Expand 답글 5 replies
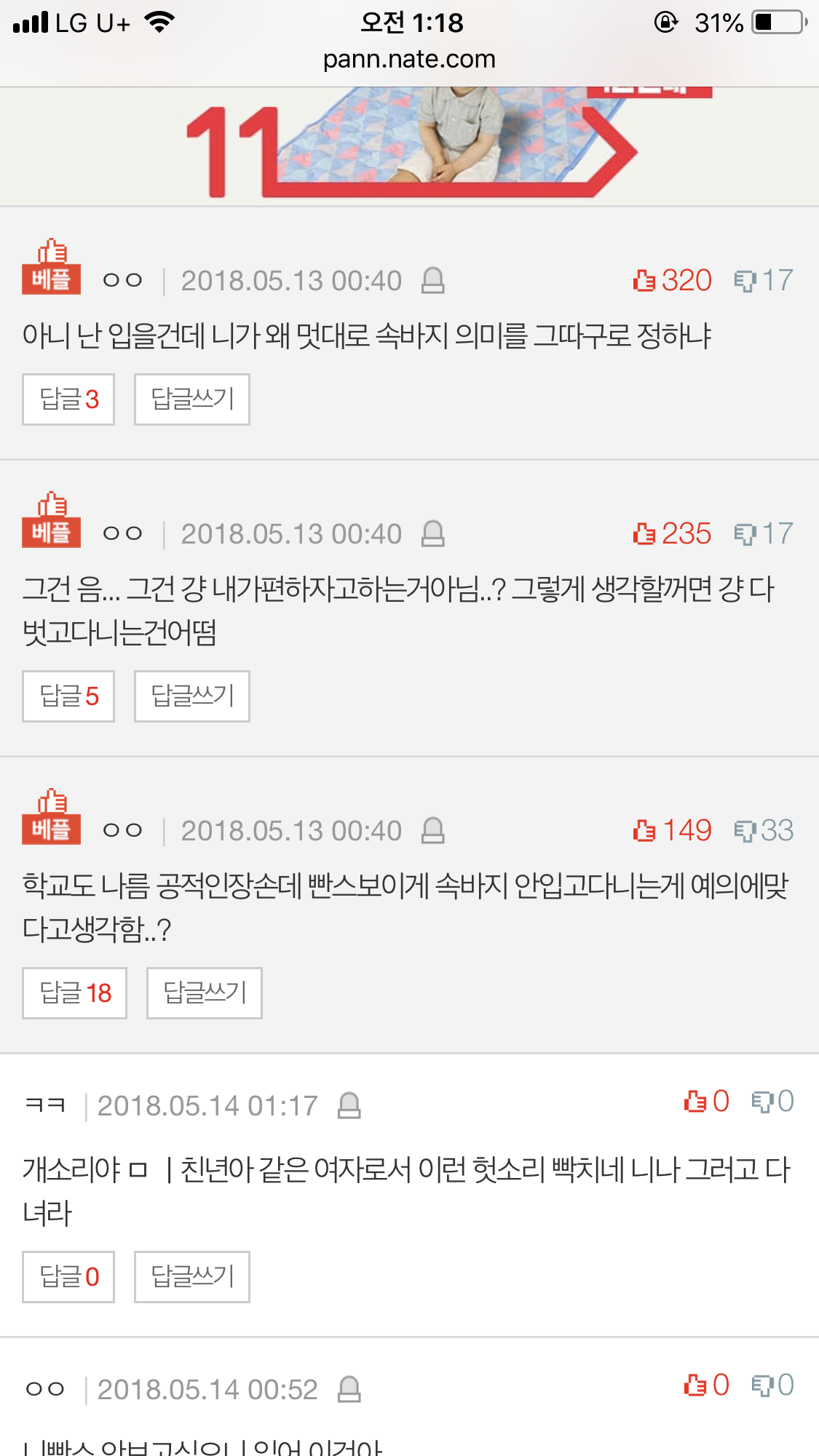The width and height of the screenshot is (819, 1456). point(68,696)
